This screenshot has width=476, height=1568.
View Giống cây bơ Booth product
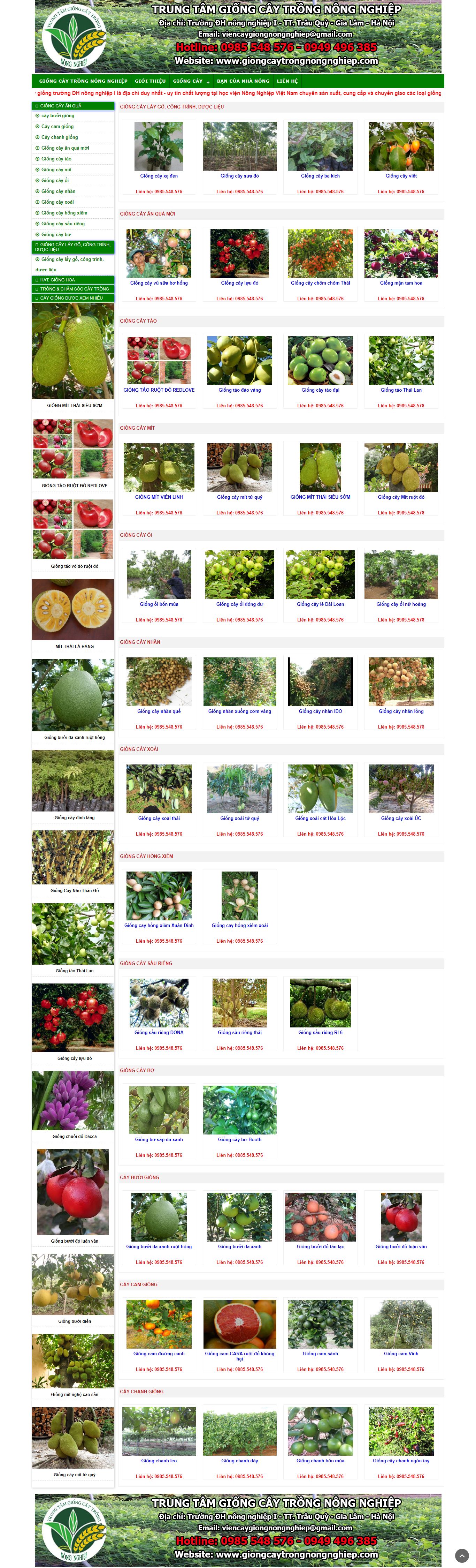[x=239, y=1139]
